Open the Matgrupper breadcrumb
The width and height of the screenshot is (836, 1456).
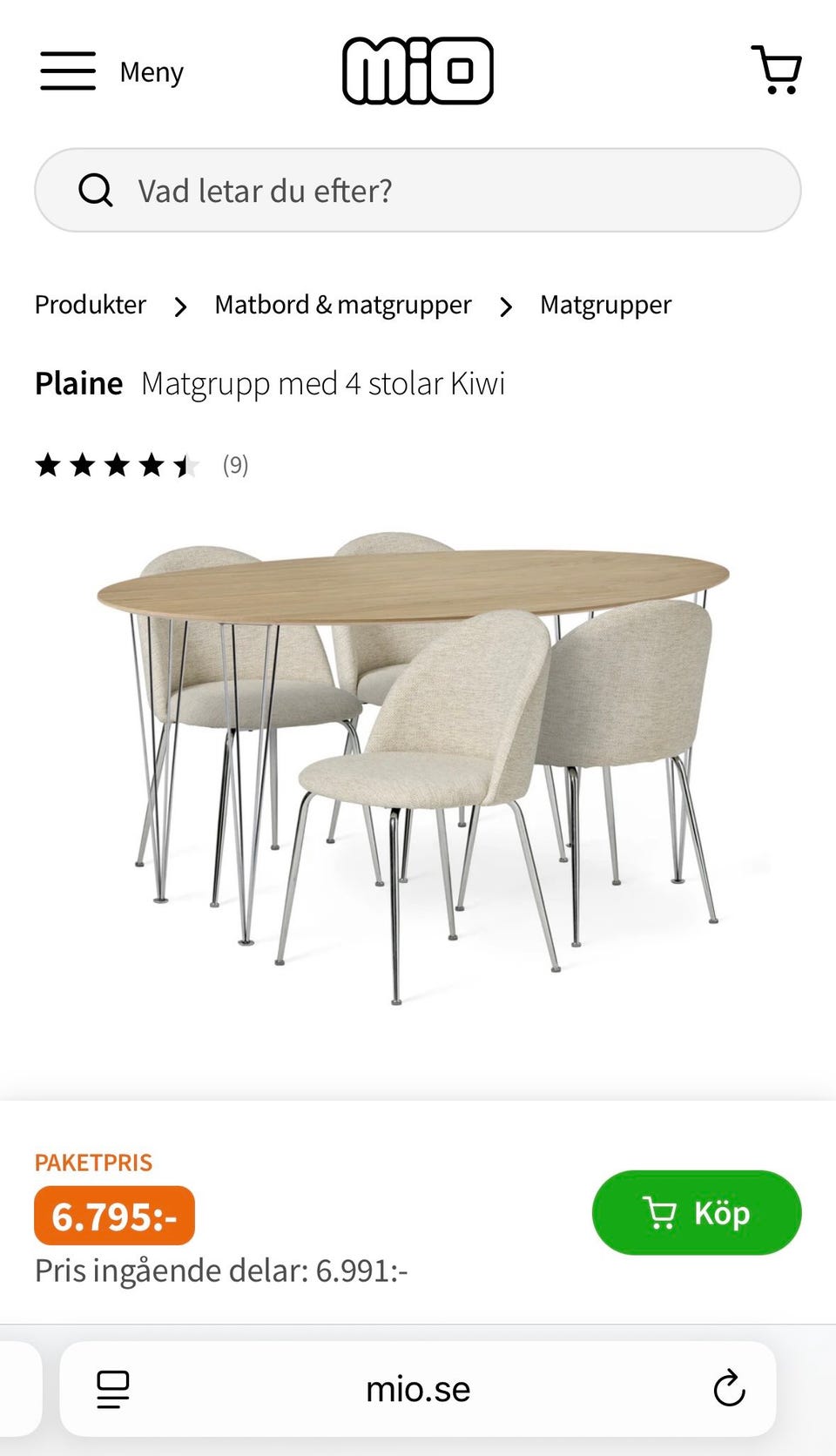(606, 305)
